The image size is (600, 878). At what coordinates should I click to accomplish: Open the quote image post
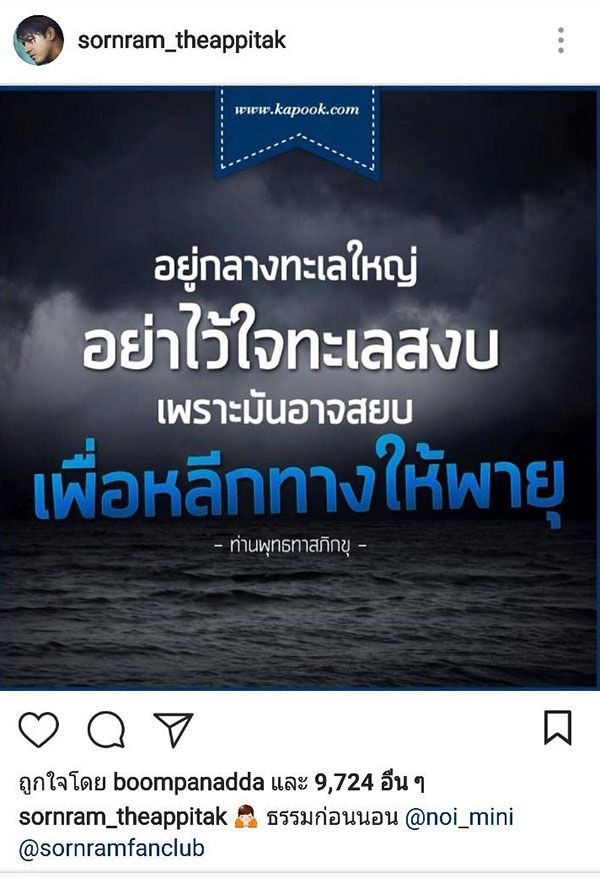pos(300,388)
